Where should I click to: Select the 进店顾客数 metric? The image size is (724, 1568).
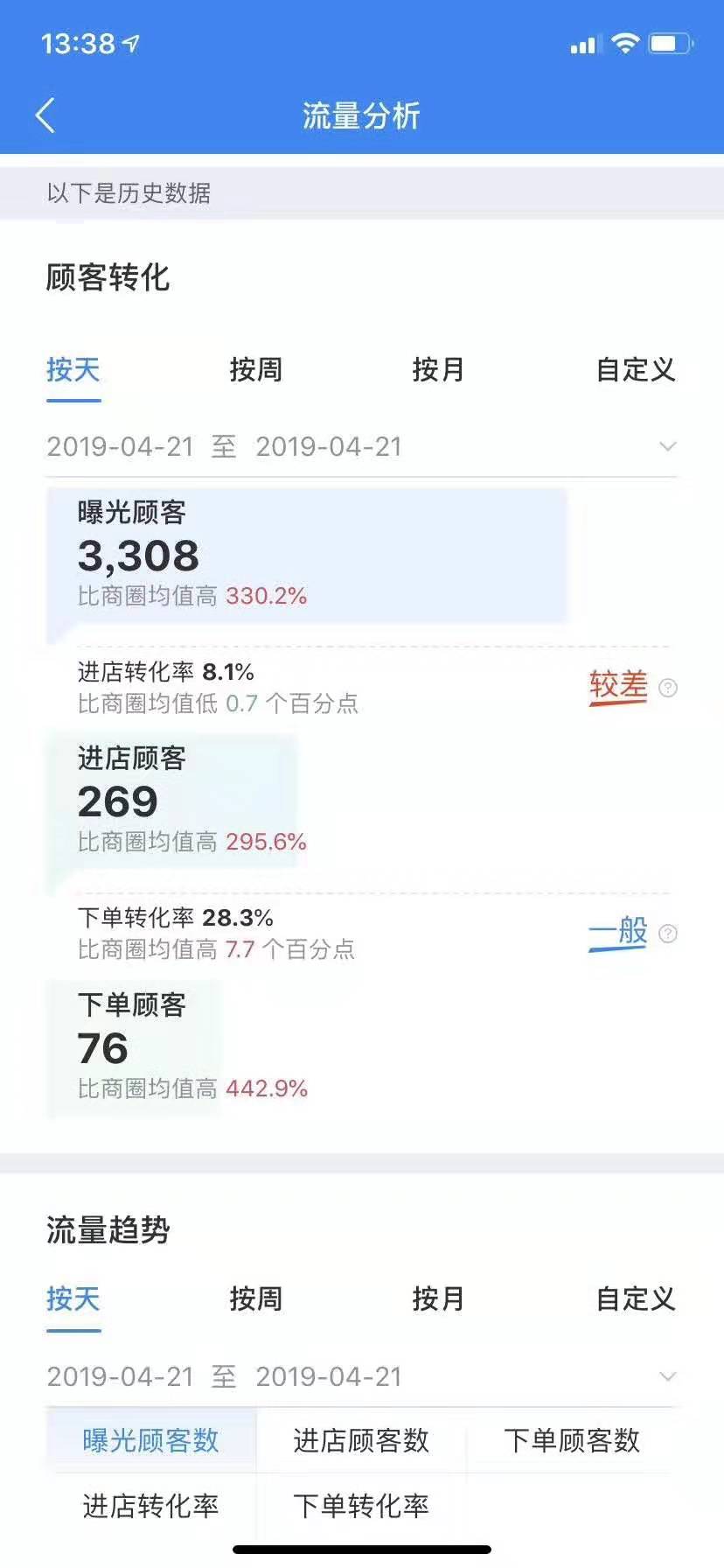pos(361,1441)
